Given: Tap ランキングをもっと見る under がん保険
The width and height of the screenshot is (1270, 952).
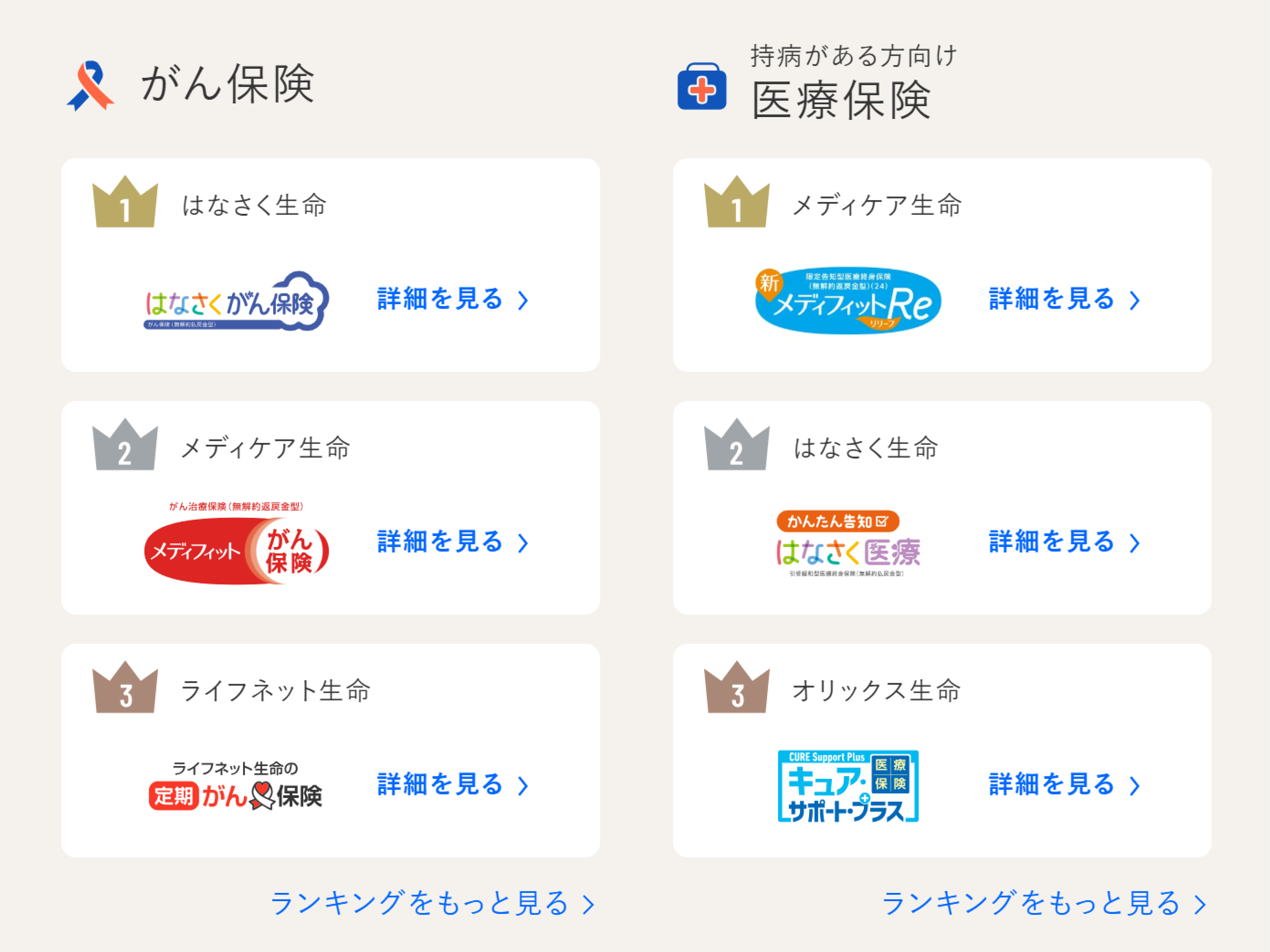Looking at the screenshot, I should (x=432, y=903).
